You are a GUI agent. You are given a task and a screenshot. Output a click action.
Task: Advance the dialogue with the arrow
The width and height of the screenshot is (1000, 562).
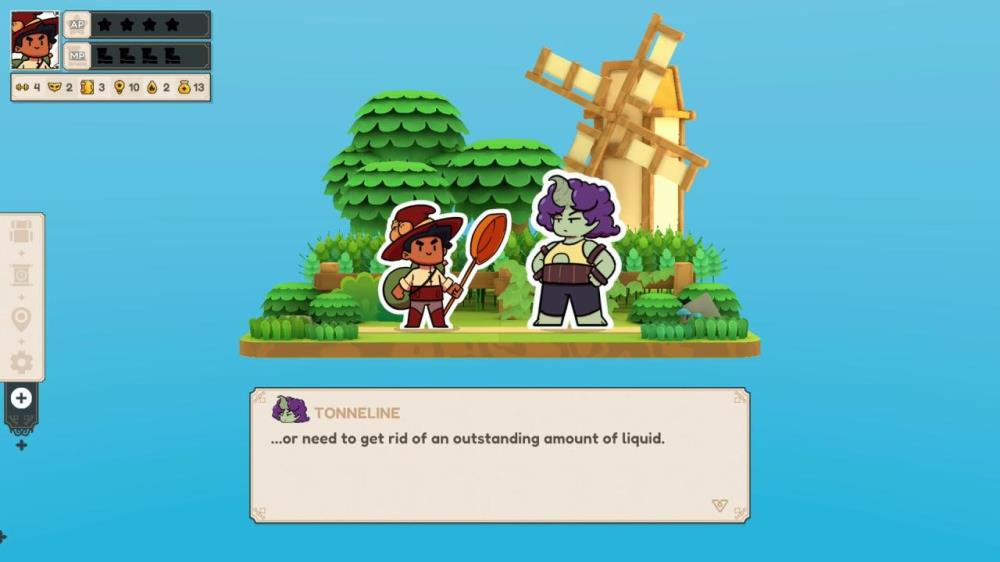(x=719, y=505)
